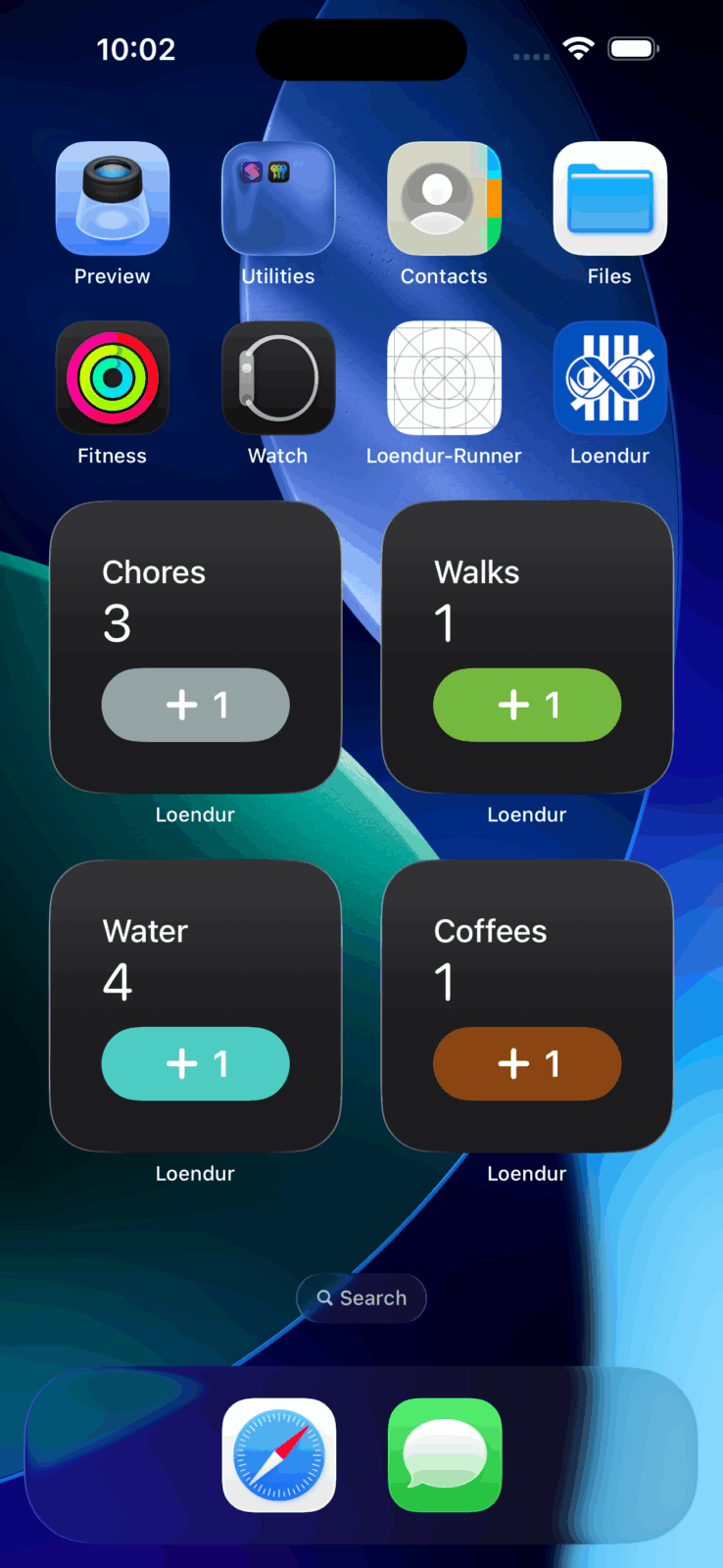Image resolution: width=723 pixels, height=1568 pixels.
Task: Add one to the Chores counter
Action: (195, 705)
